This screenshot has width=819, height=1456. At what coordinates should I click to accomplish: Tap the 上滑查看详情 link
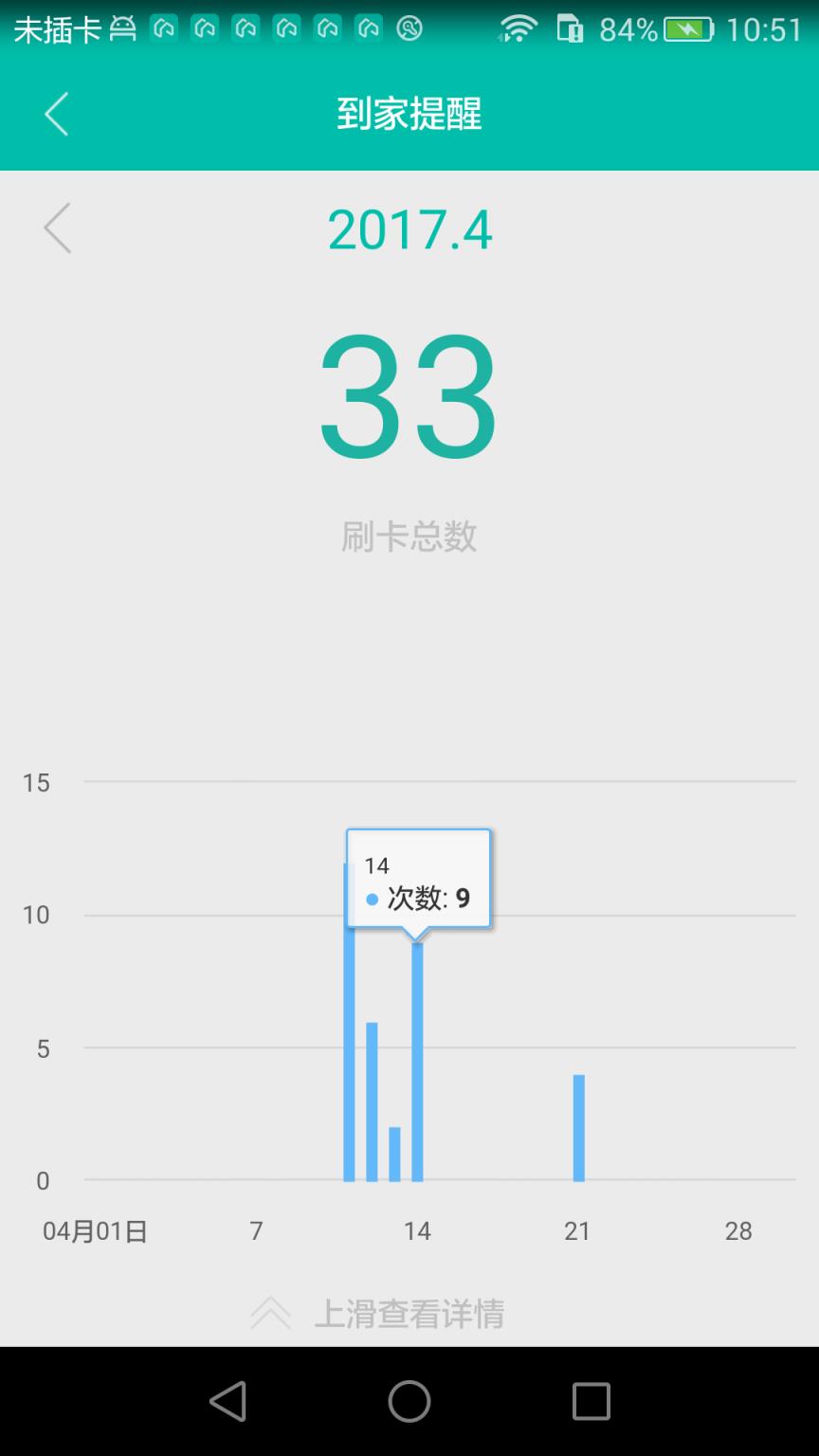[412, 1314]
